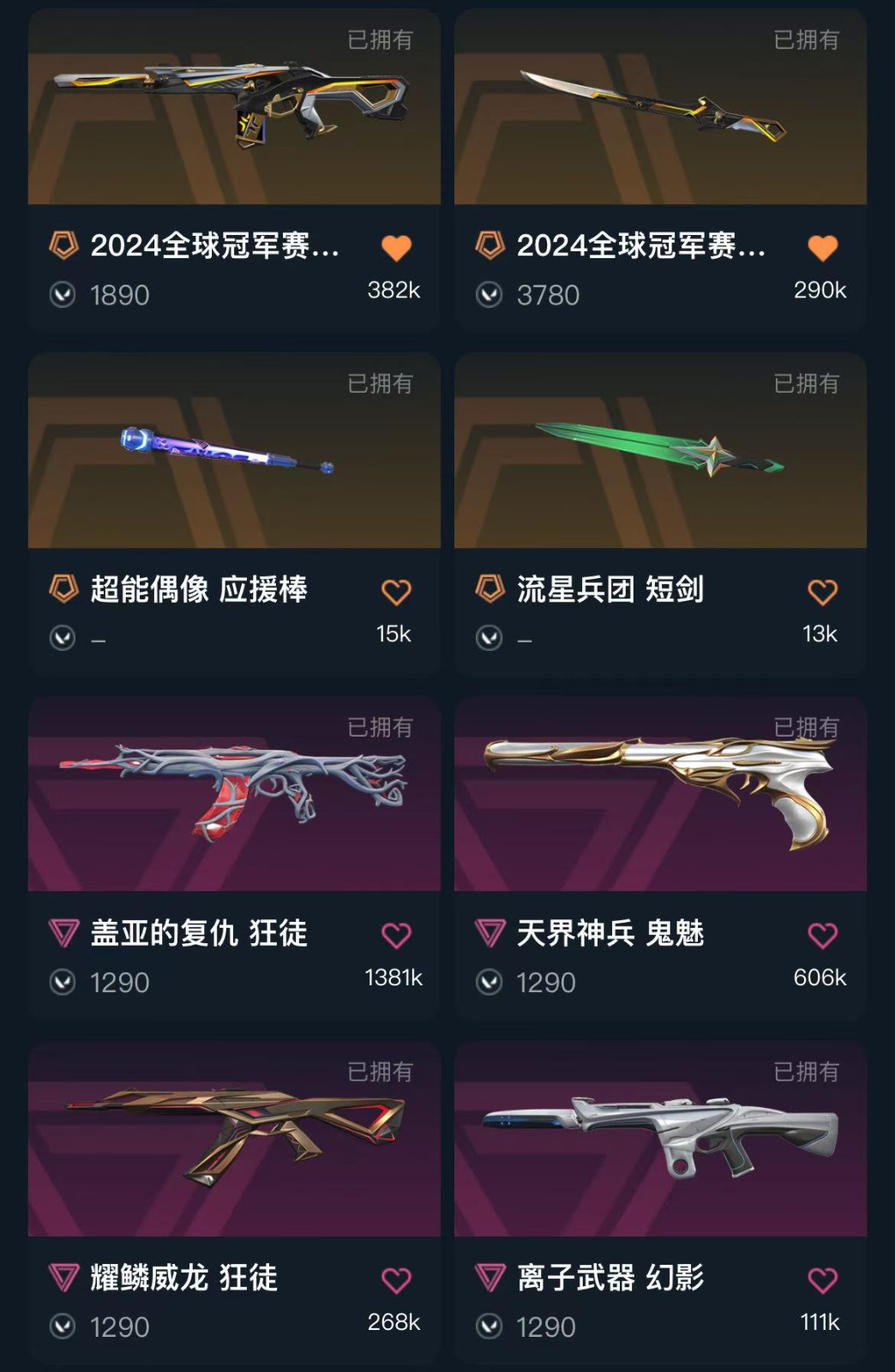Open the 离子武器 幻影 card
The image size is (895, 1372).
coord(660,1203)
